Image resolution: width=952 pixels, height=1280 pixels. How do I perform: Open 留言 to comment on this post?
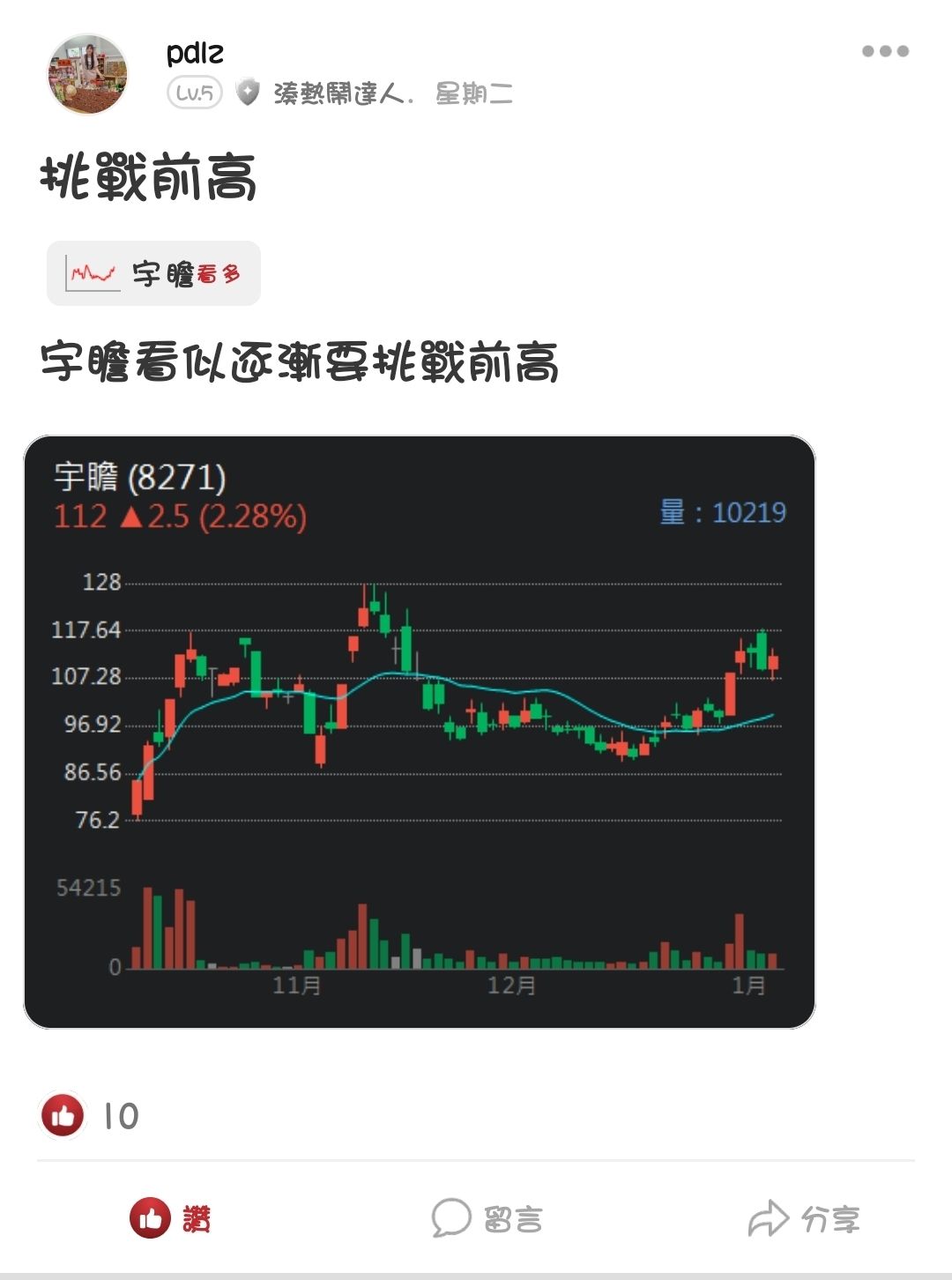(487, 1218)
